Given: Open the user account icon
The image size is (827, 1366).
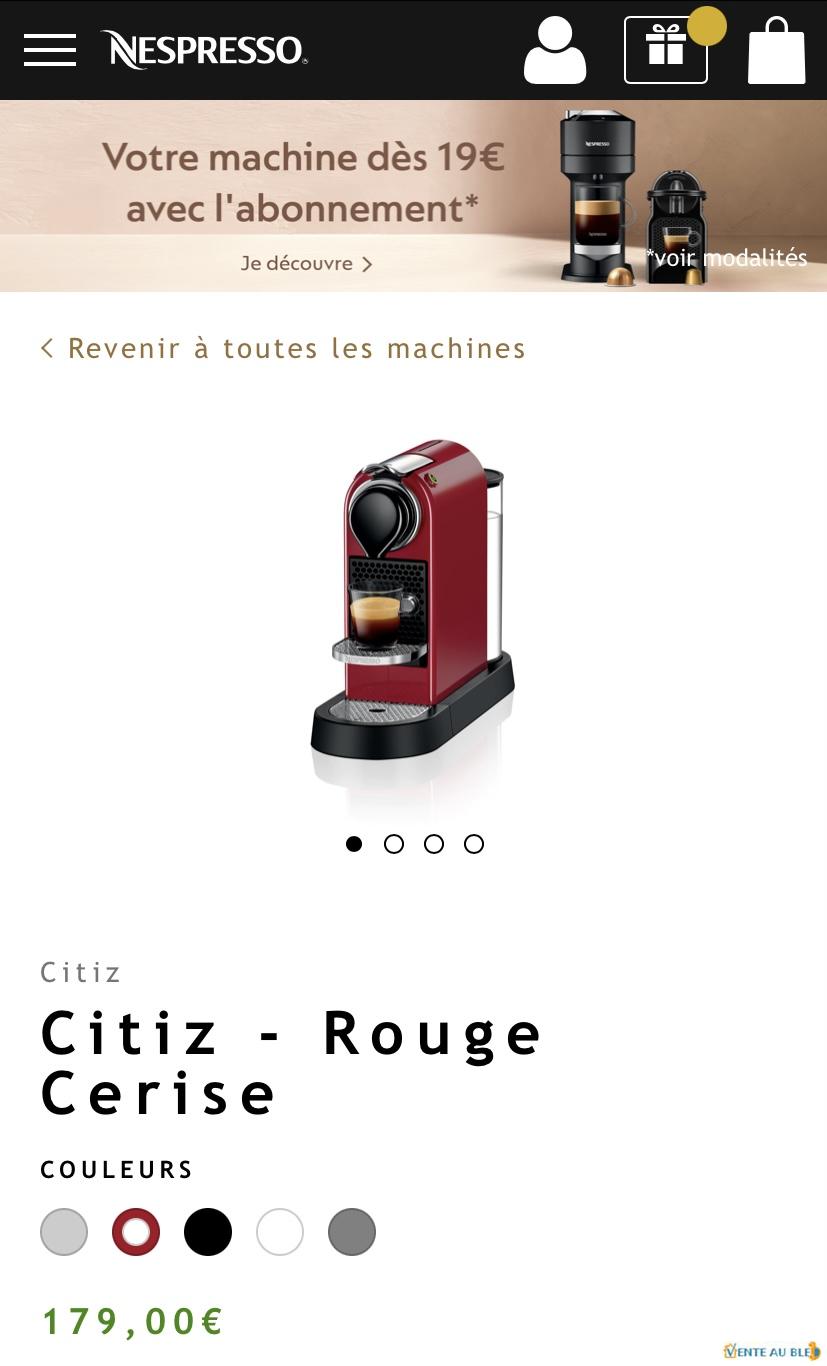Looking at the screenshot, I should tap(555, 50).
